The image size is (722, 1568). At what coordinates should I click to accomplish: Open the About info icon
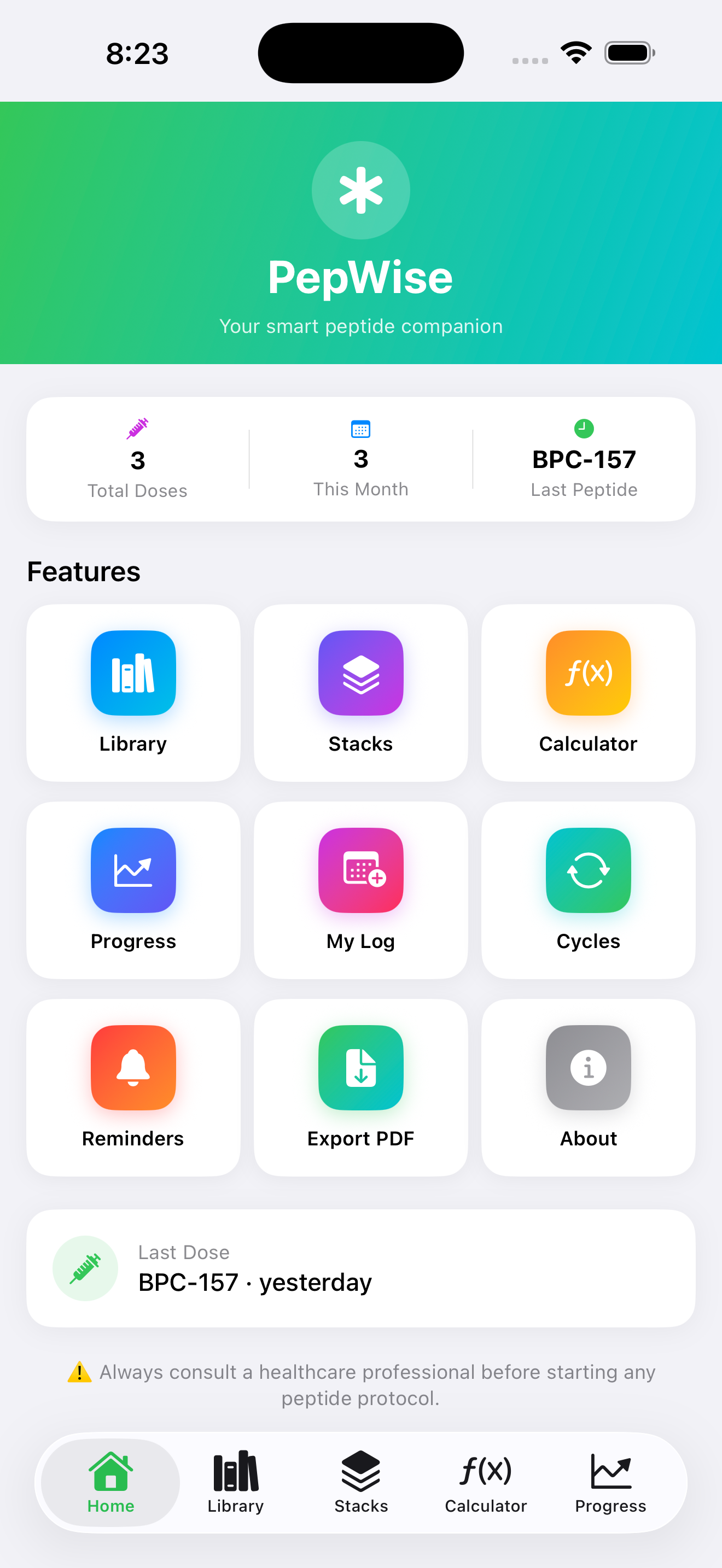pos(587,1067)
